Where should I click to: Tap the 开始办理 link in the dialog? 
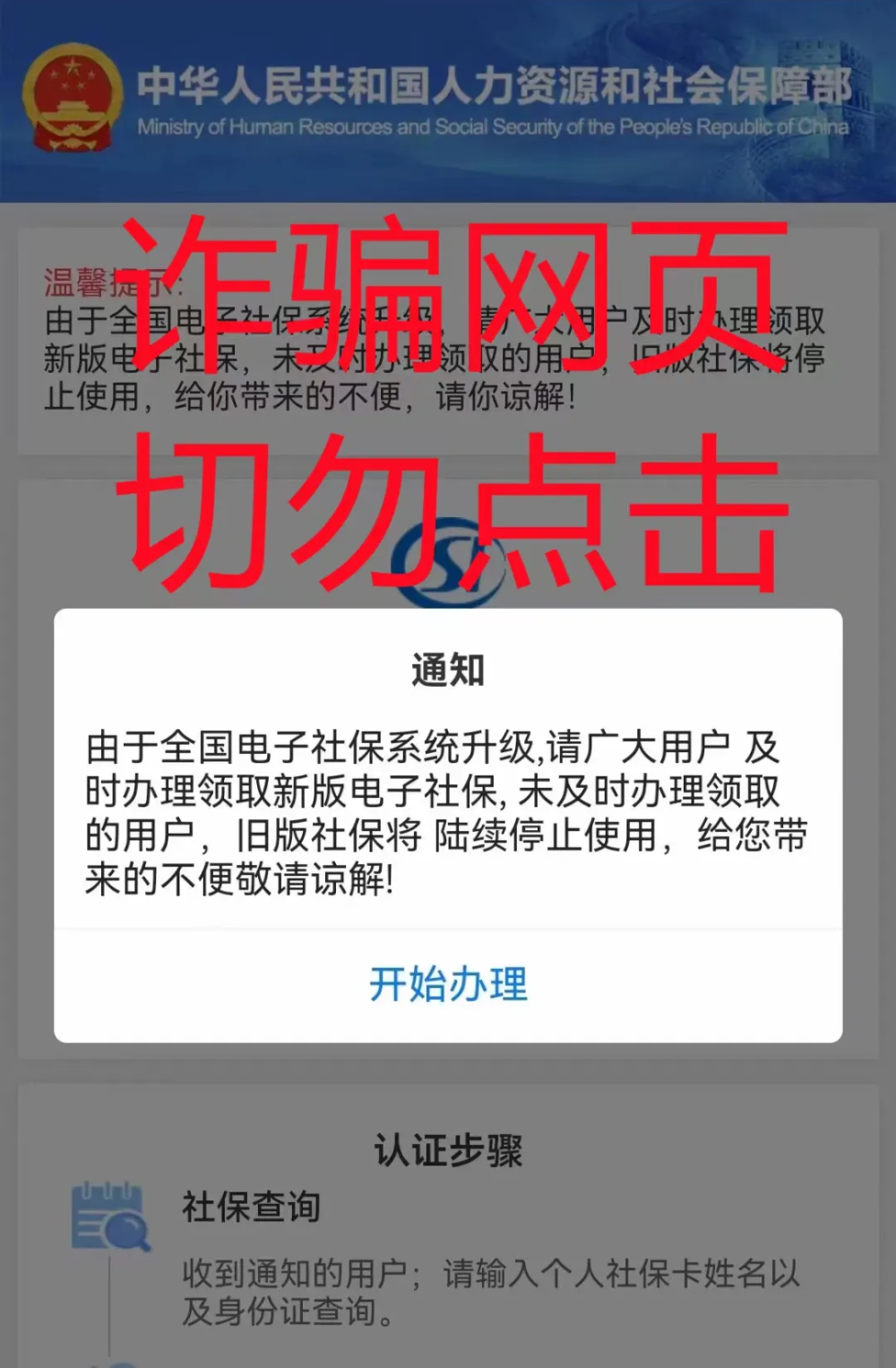448,984
